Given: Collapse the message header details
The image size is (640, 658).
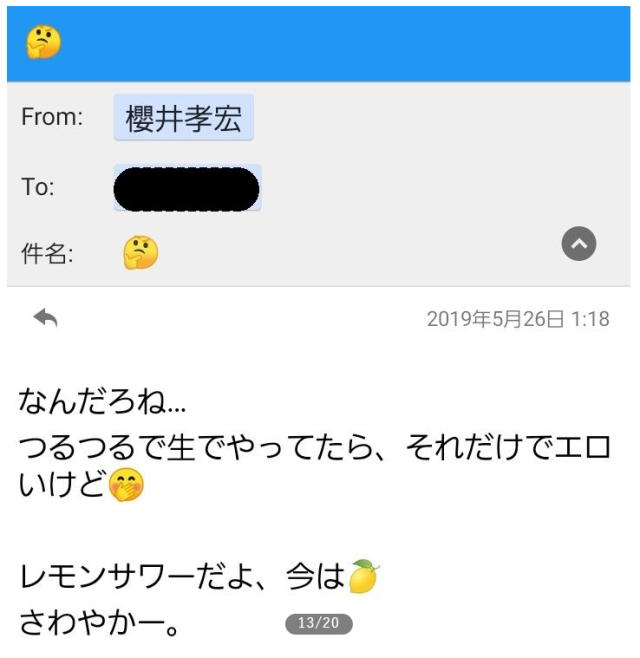Looking at the screenshot, I should 579,244.
